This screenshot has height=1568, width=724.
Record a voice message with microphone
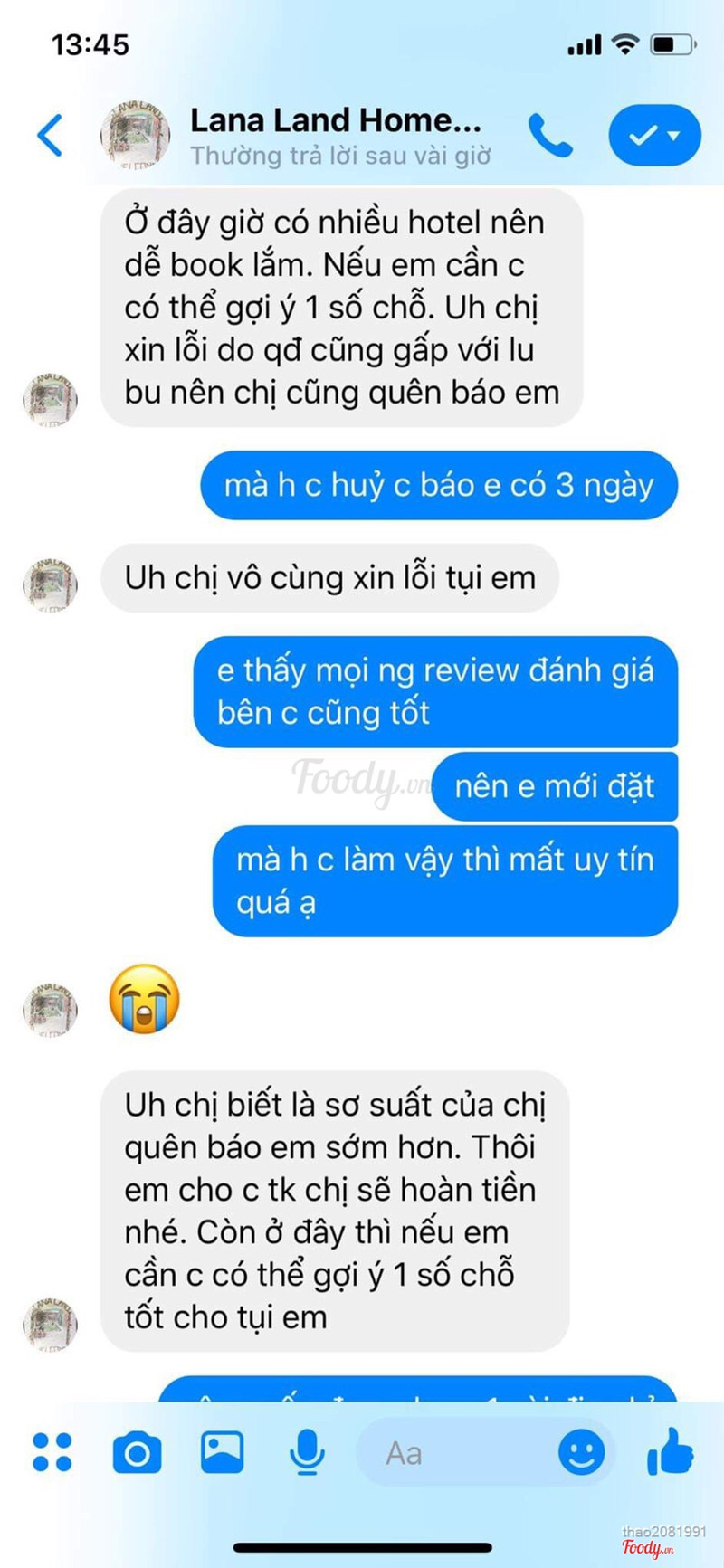pyautogui.click(x=307, y=1452)
